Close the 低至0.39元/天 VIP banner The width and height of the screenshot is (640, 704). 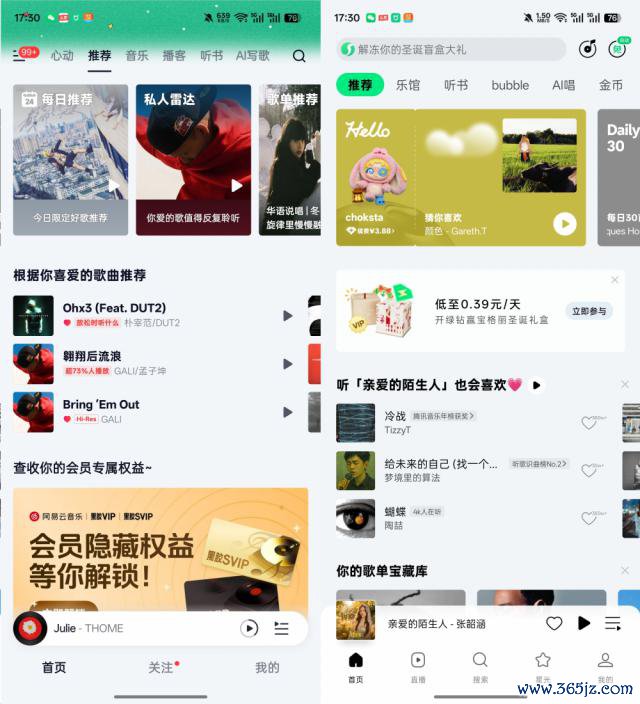pyautogui.click(x=614, y=281)
